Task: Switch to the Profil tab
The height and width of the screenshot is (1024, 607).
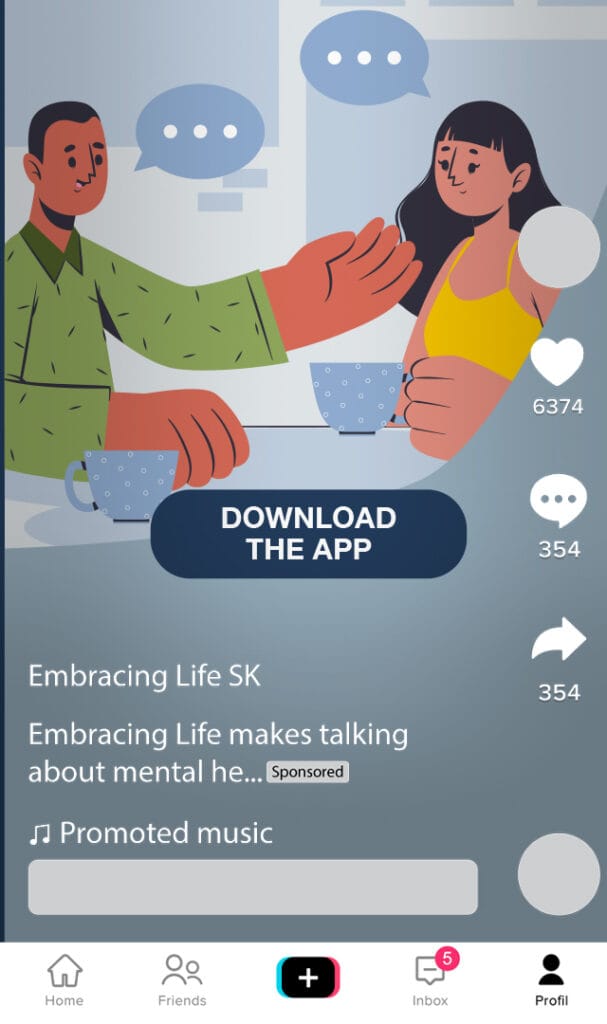Action: pyautogui.click(x=551, y=980)
